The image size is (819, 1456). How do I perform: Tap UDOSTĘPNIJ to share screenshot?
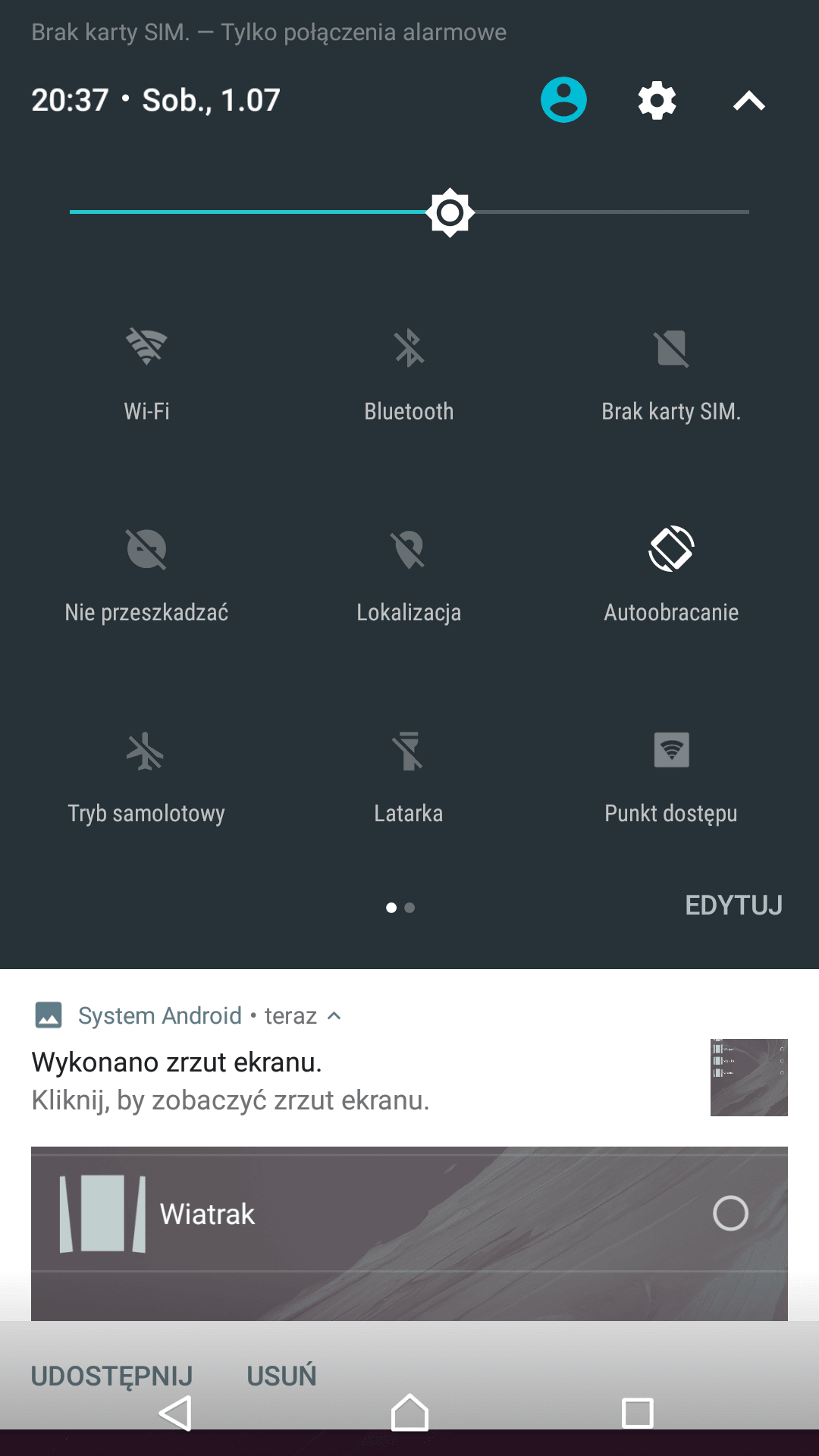(x=111, y=1376)
